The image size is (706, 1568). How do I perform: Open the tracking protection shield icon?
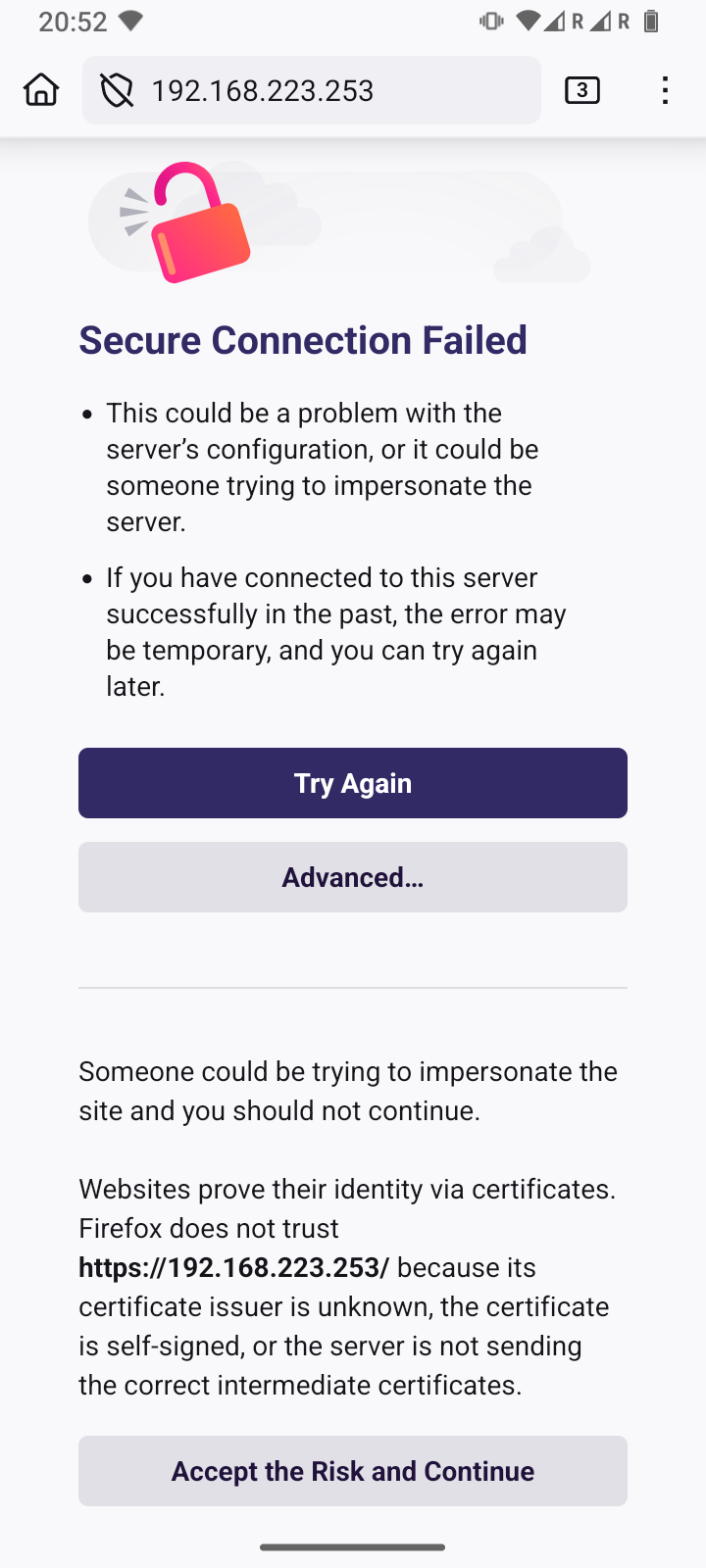pos(117,90)
